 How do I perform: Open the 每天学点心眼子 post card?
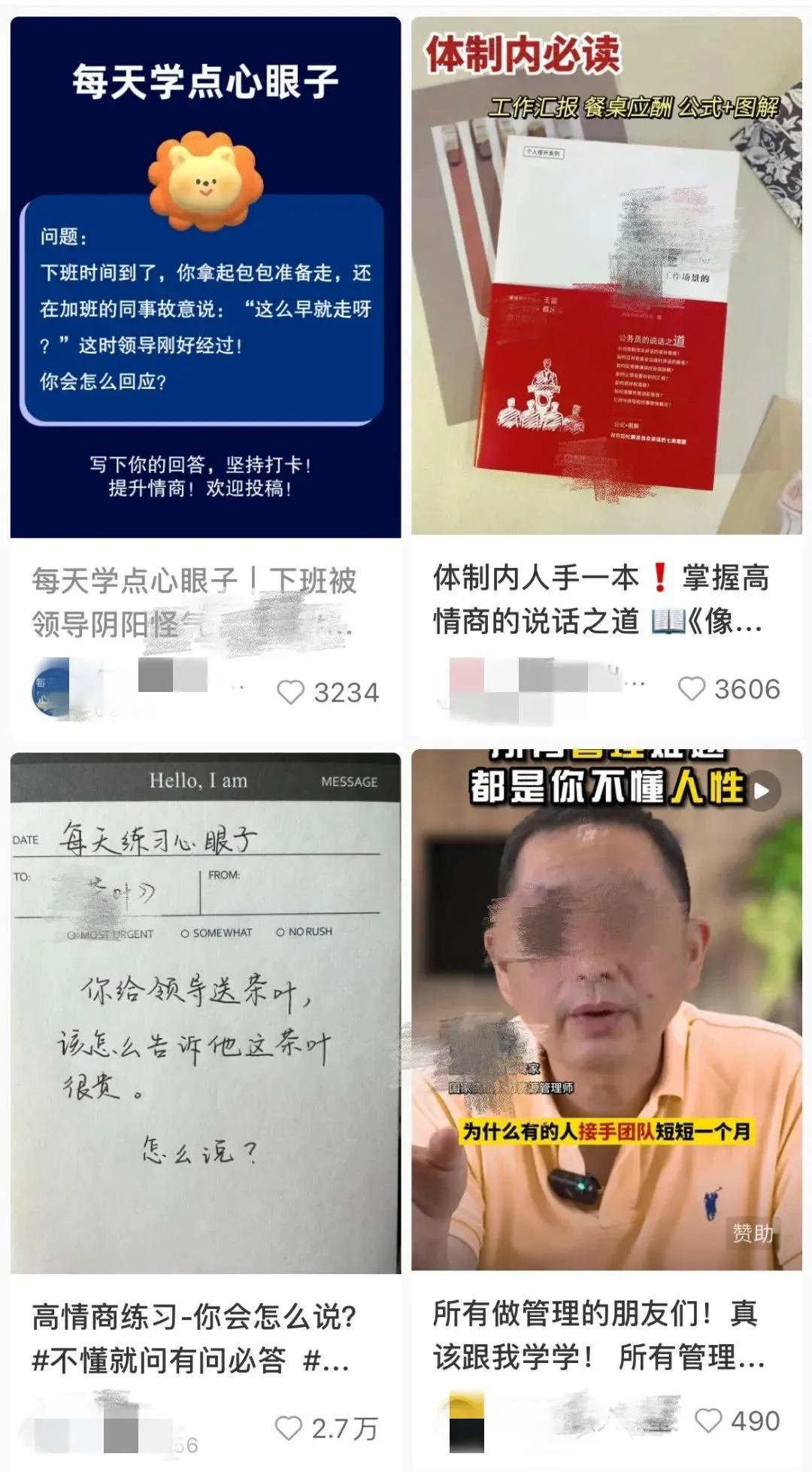205,277
